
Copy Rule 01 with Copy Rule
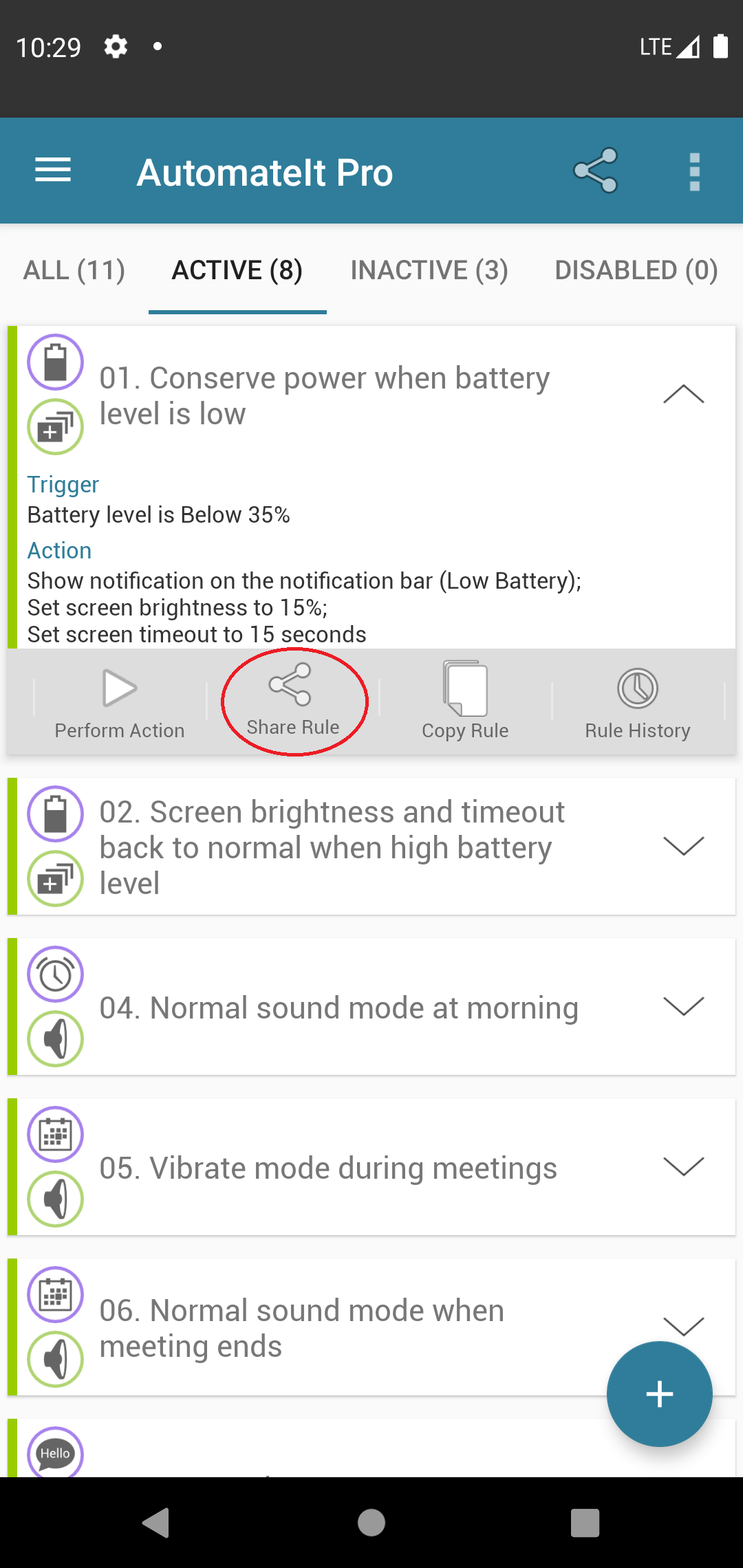pyautogui.click(x=465, y=702)
